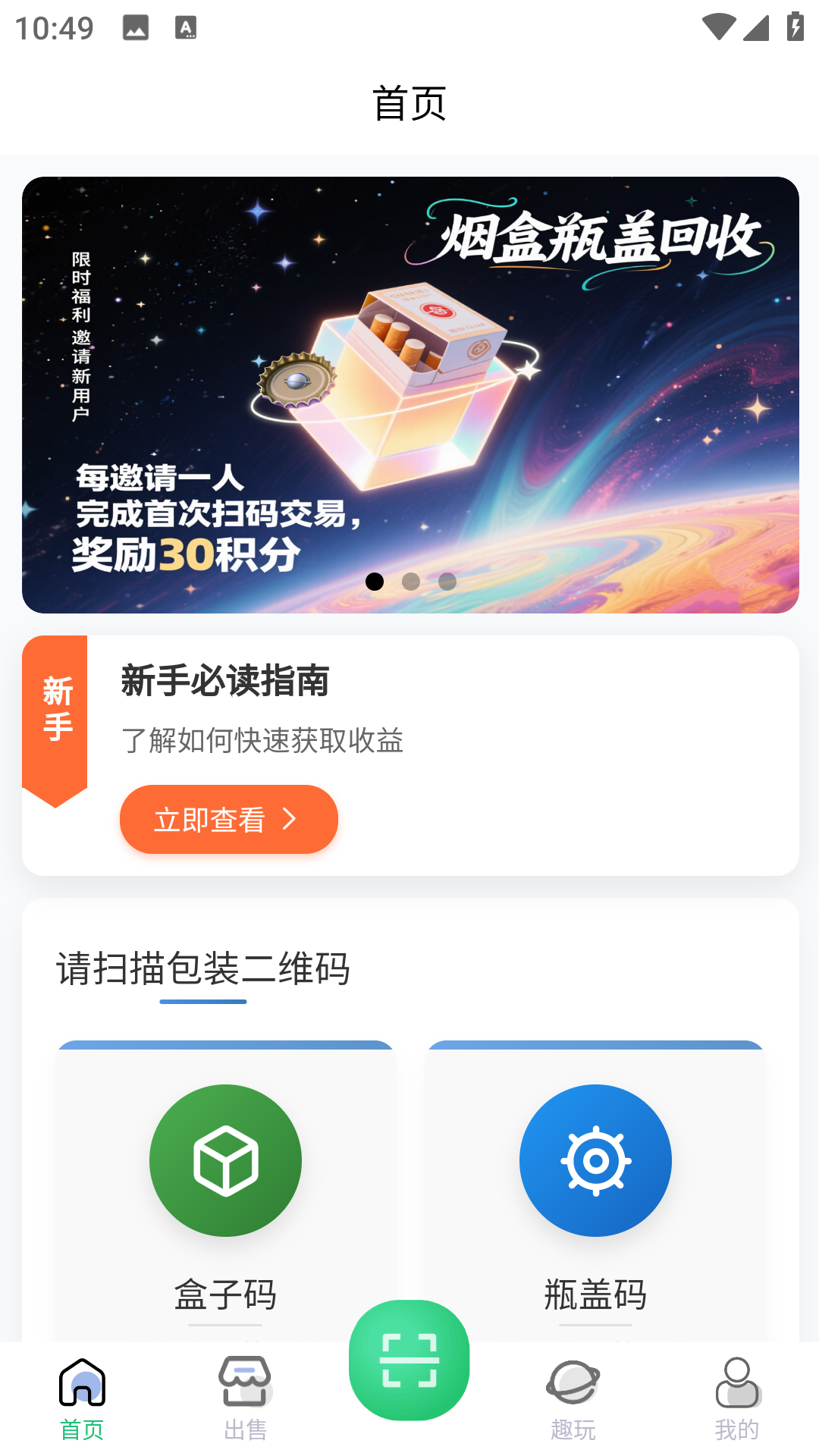Tap the 出售 storefront icon

pyautogui.click(x=246, y=1382)
